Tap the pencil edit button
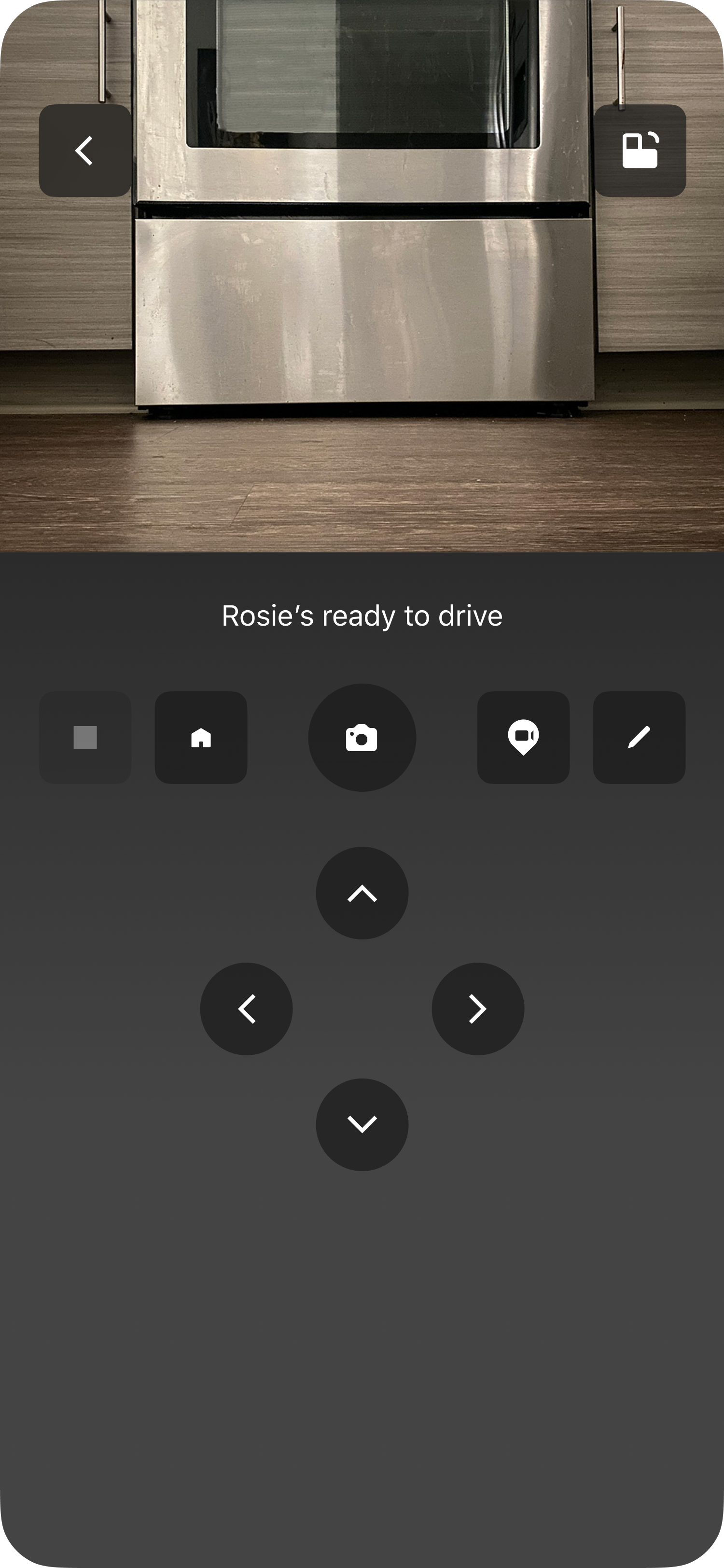Viewport: 724px width, 1568px height. click(x=639, y=737)
